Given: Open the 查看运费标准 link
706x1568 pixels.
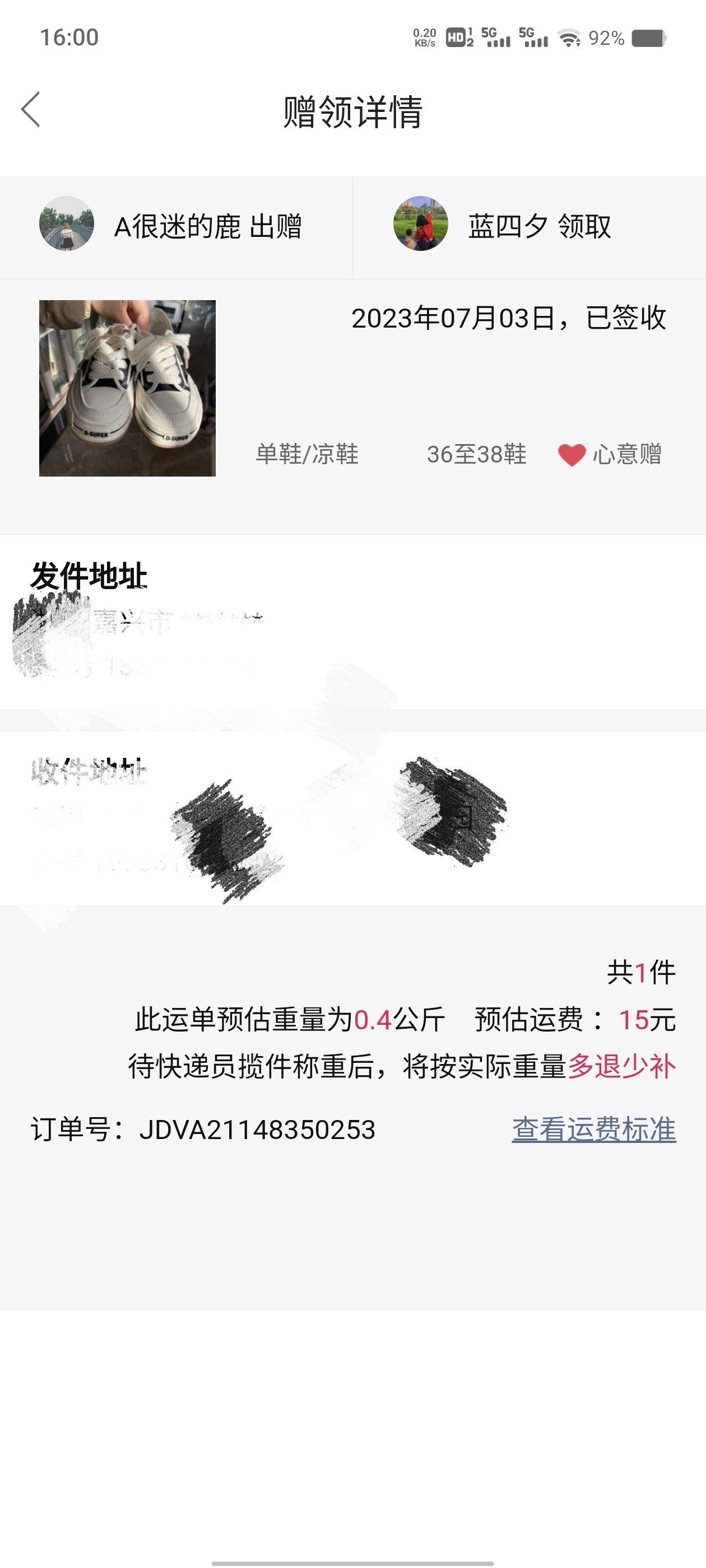Looking at the screenshot, I should pyautogui.click(x=594, y=1129).
